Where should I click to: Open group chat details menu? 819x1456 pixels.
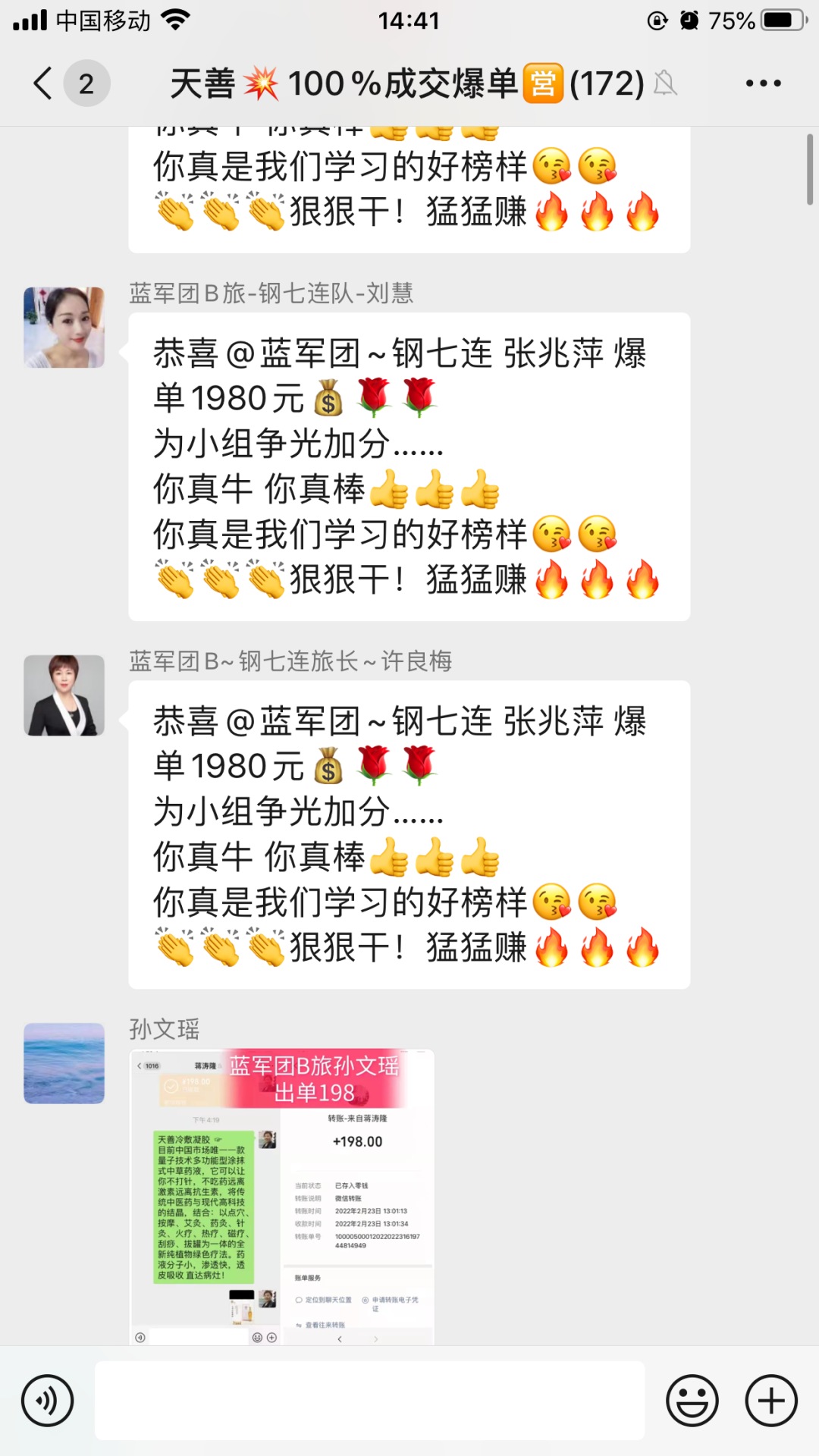point(763,83)
